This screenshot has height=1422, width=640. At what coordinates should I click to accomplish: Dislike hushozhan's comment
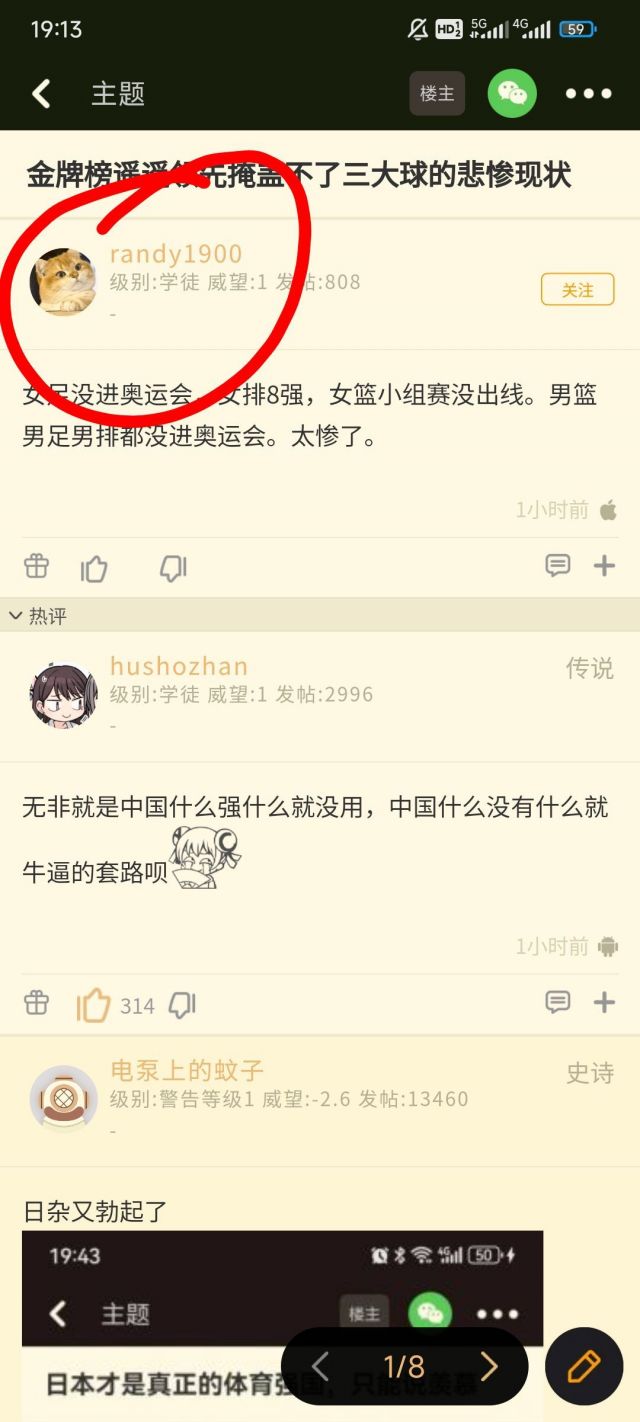181,1005
